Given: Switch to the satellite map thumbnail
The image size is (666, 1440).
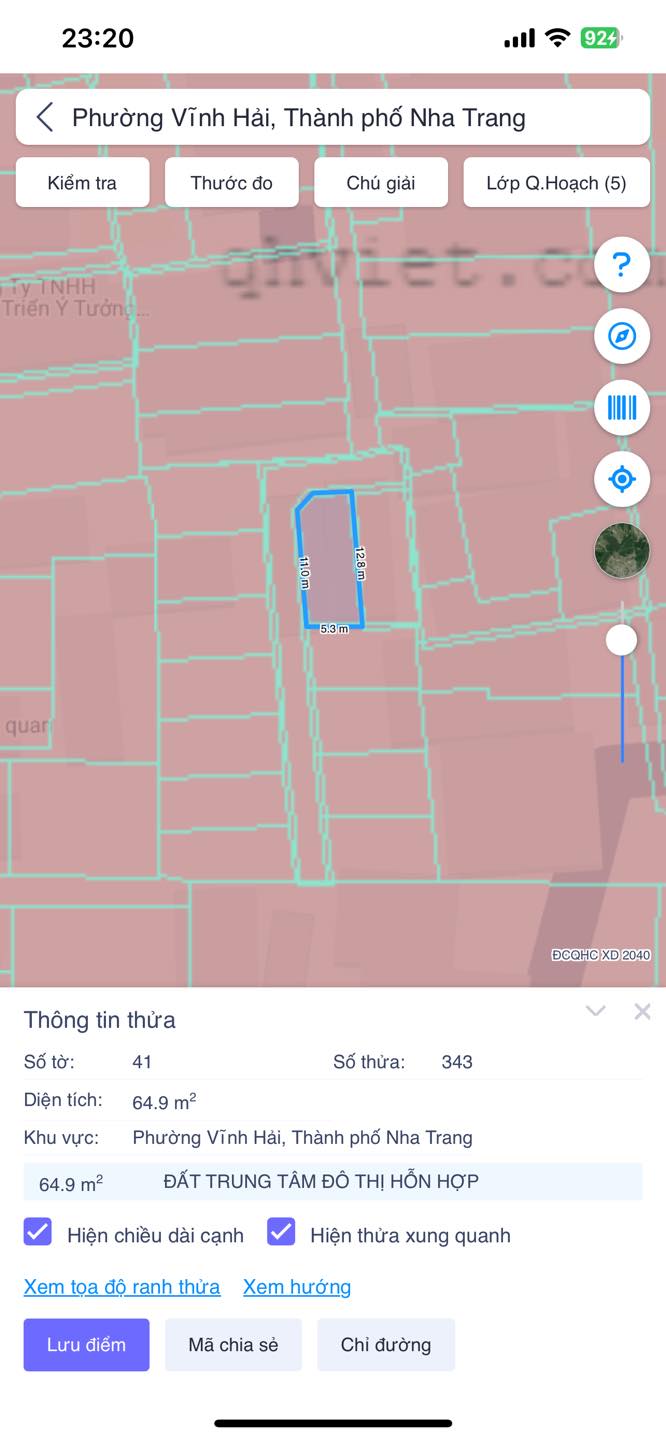Looking at the screenshot, I should click(x=622, y=550).
